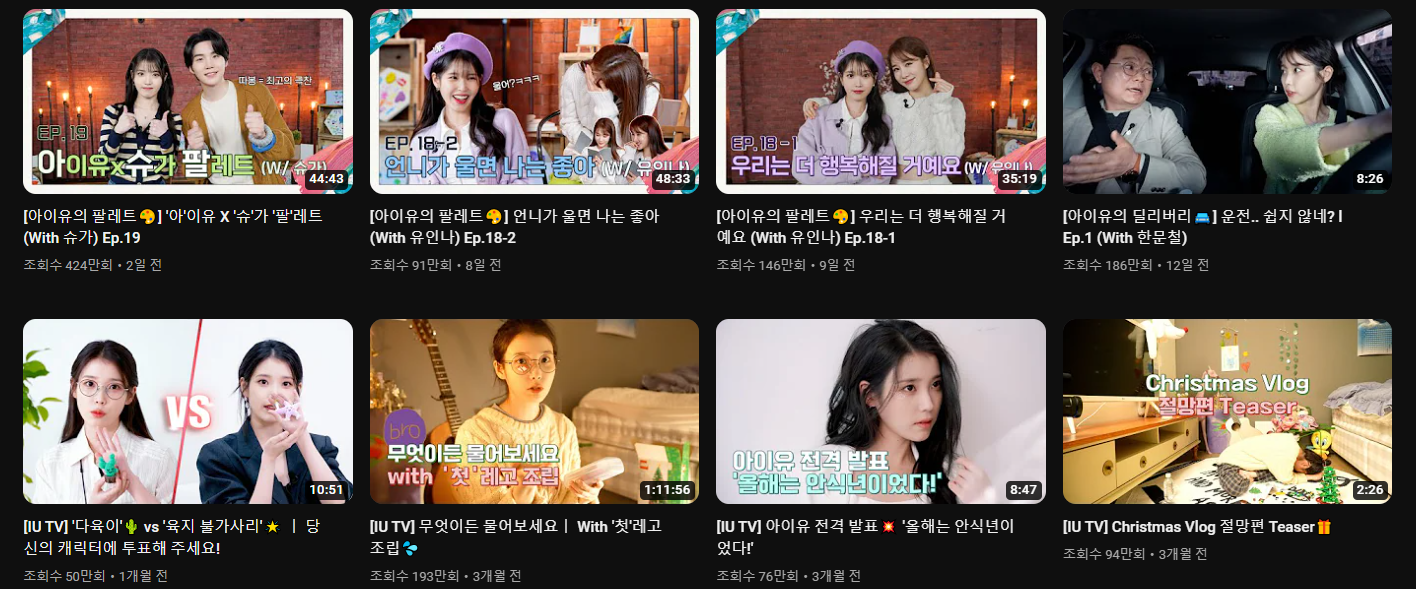Watch 아이유의 딜리버리 Ep.1 with 한문철

[1227, 101]
